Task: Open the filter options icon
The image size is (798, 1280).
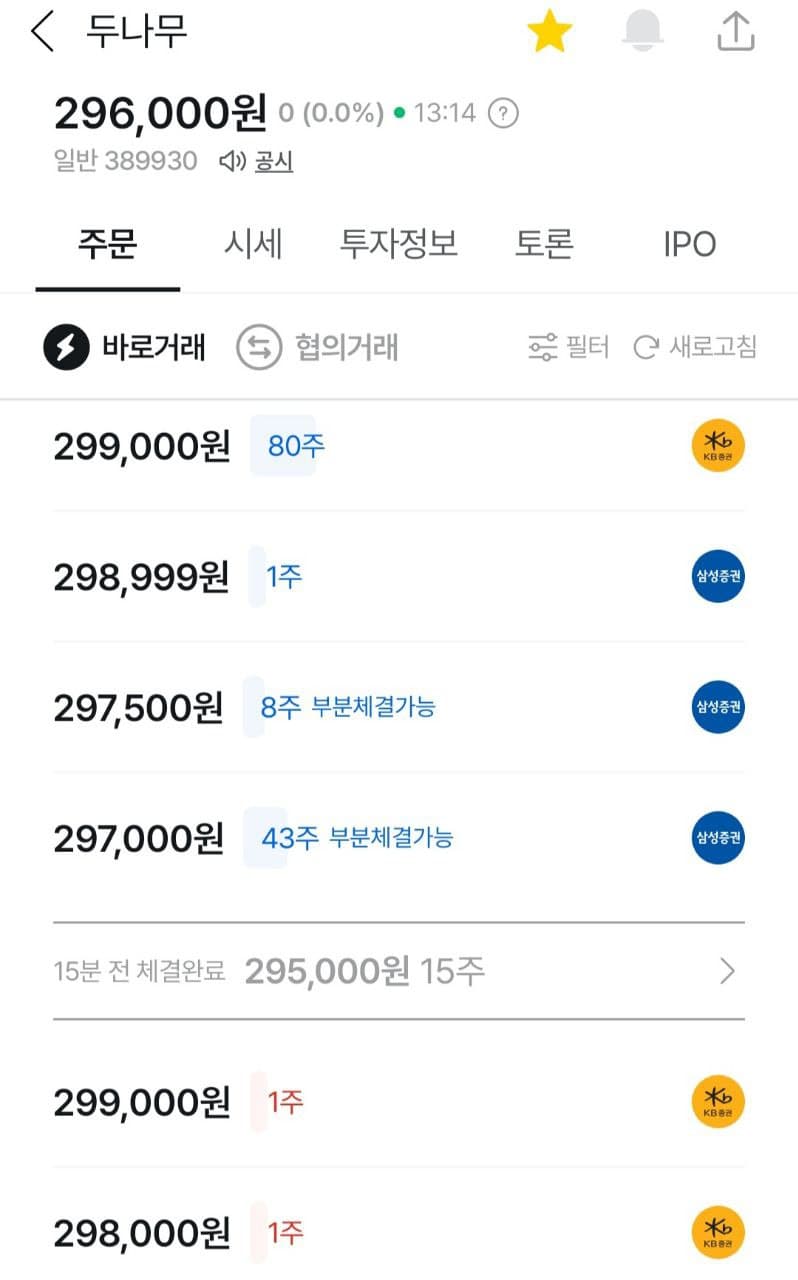Action: [542, 345]
